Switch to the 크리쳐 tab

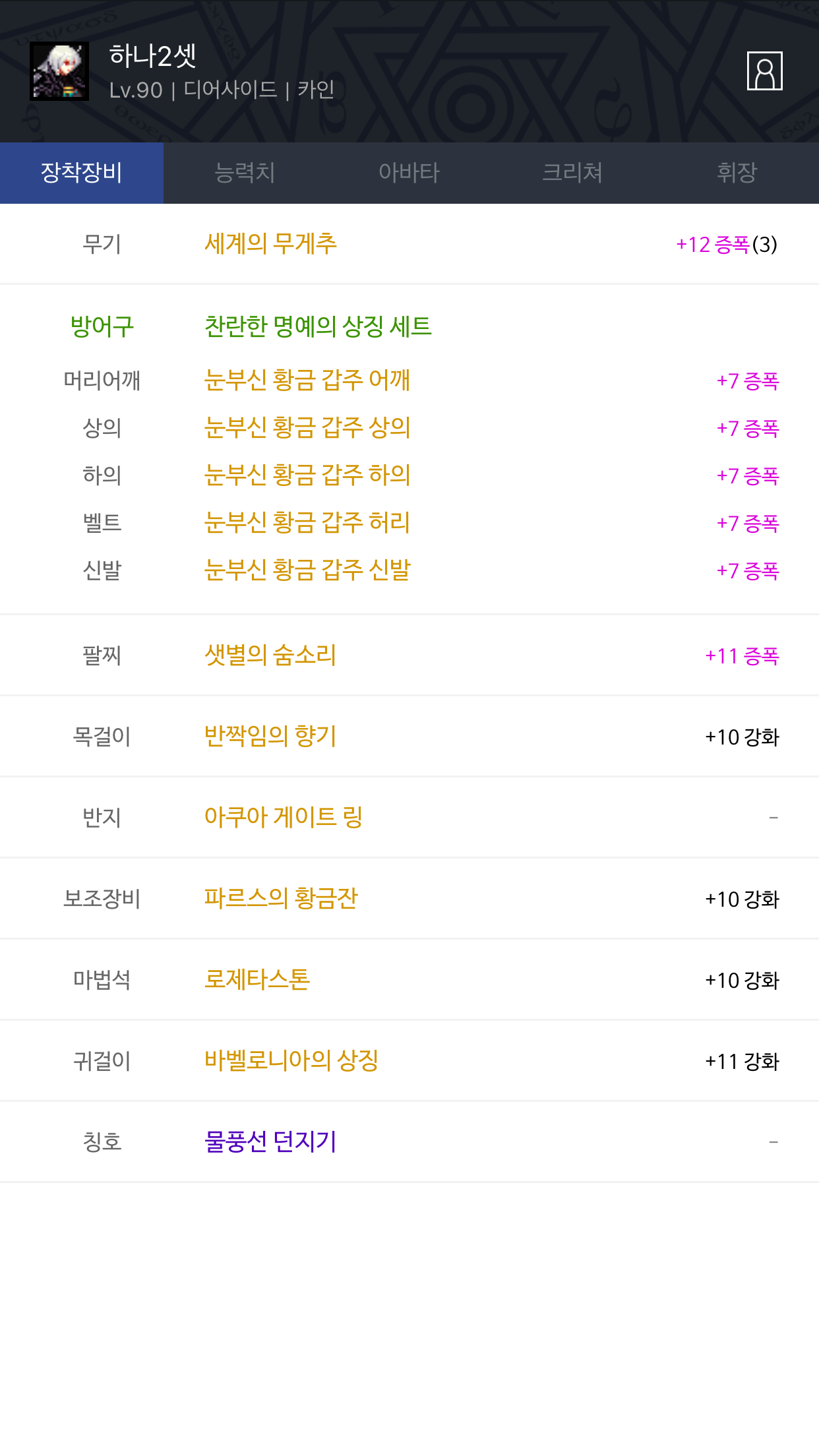572,173
